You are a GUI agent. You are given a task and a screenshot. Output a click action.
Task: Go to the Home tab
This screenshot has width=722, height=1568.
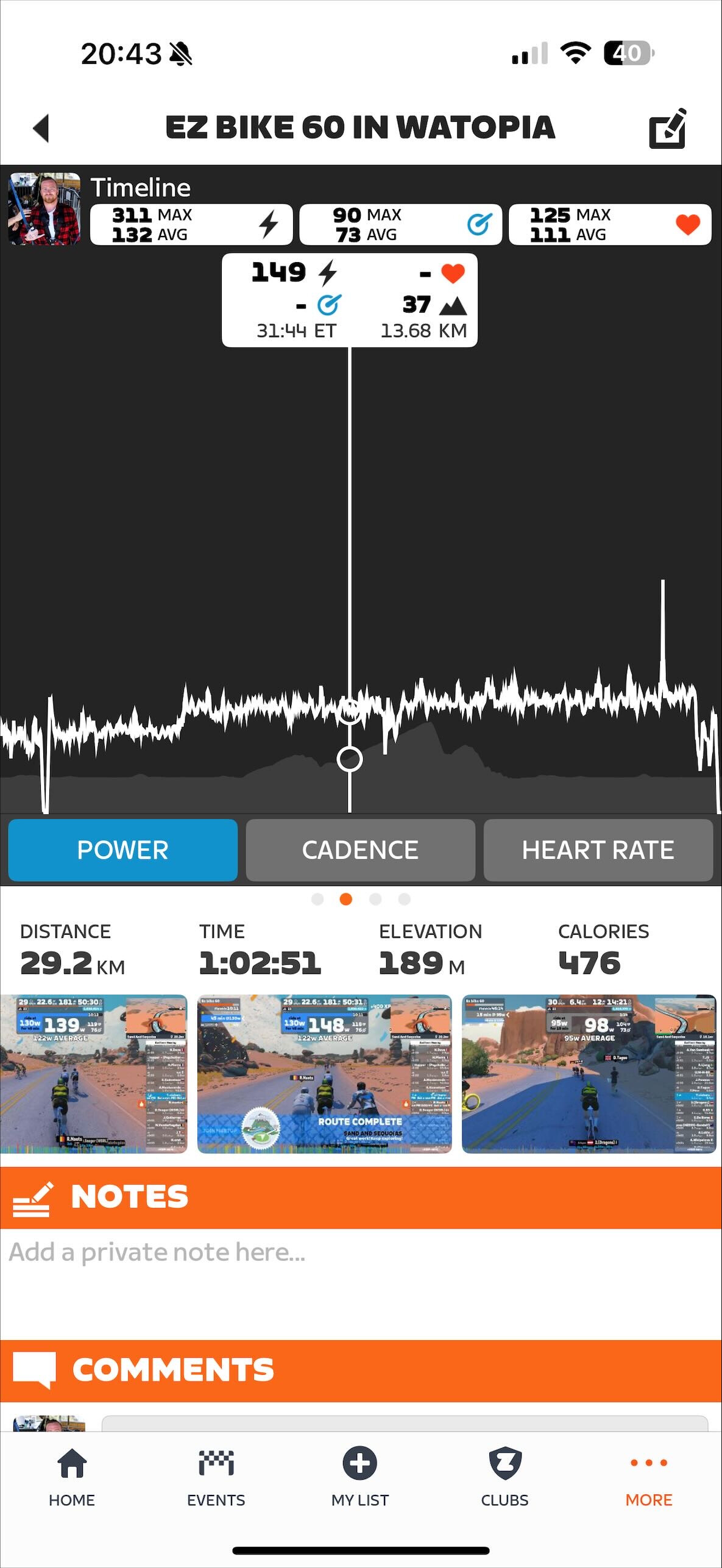point(72,1476)
